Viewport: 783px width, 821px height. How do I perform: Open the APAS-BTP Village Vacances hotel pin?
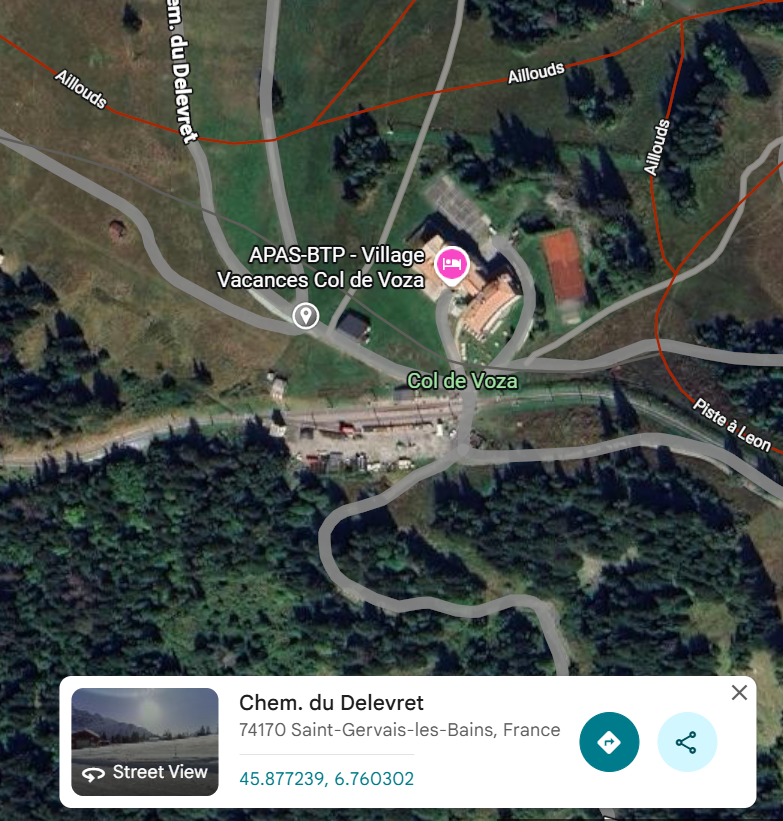coord(453,265)
